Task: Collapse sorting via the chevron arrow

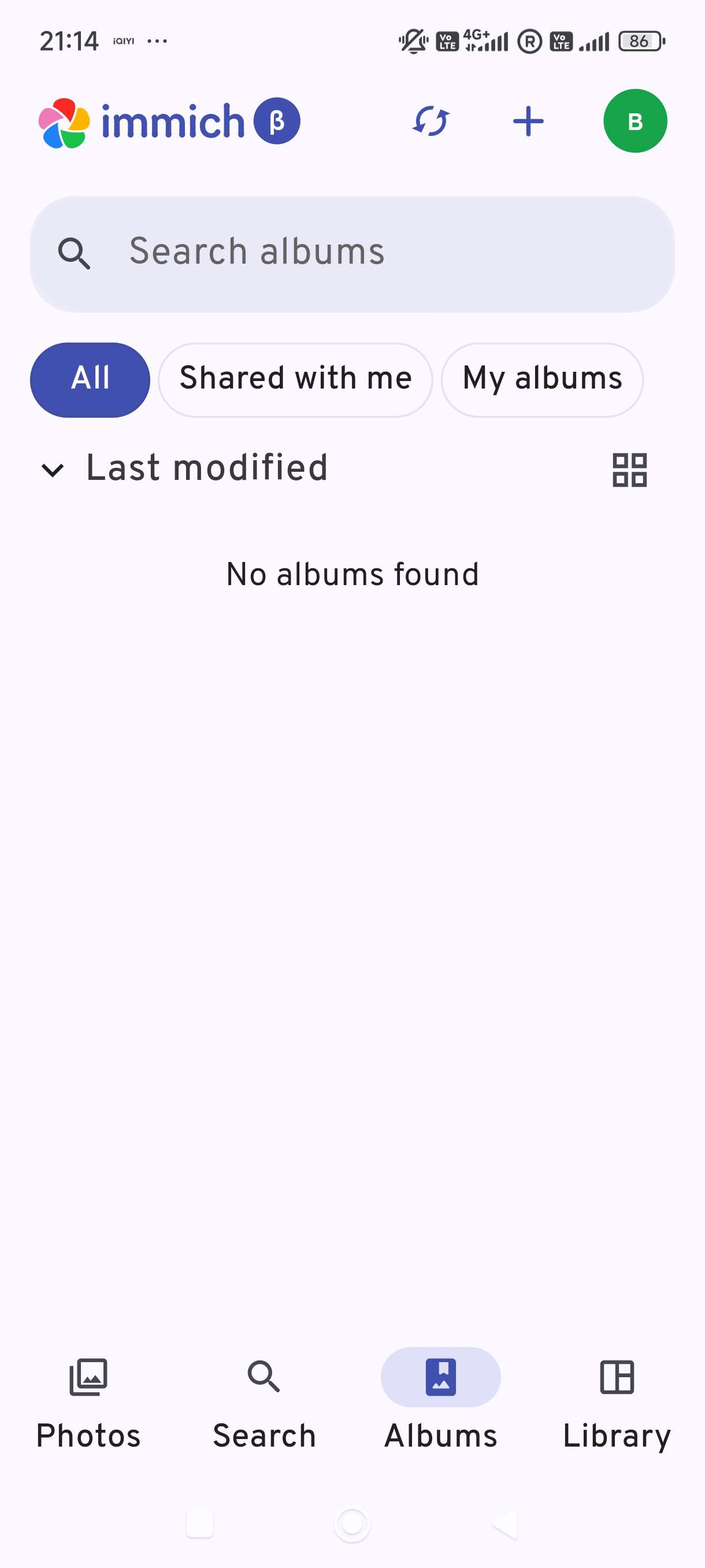Action: [x=54, y=470]
